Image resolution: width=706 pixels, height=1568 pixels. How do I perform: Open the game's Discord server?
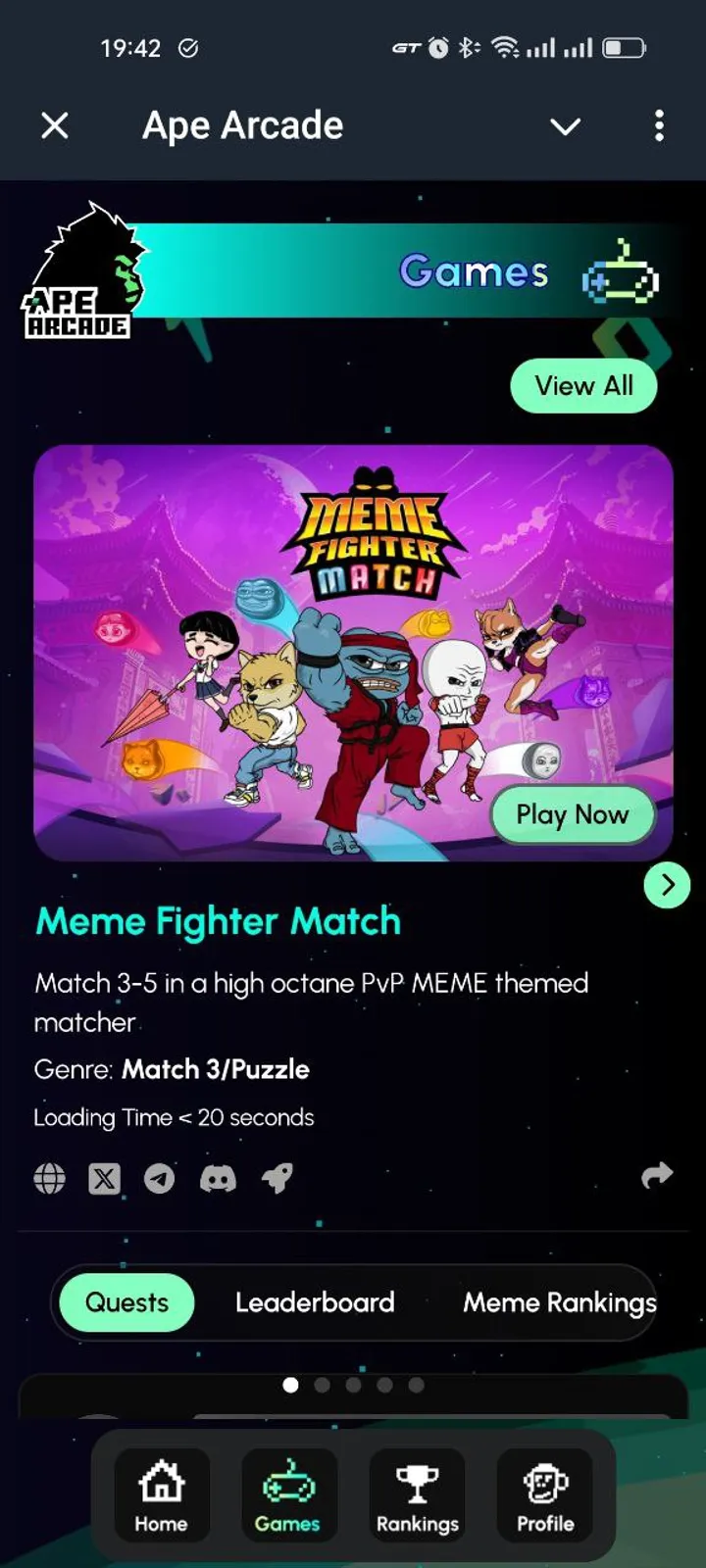click(x=218, y=1178)
